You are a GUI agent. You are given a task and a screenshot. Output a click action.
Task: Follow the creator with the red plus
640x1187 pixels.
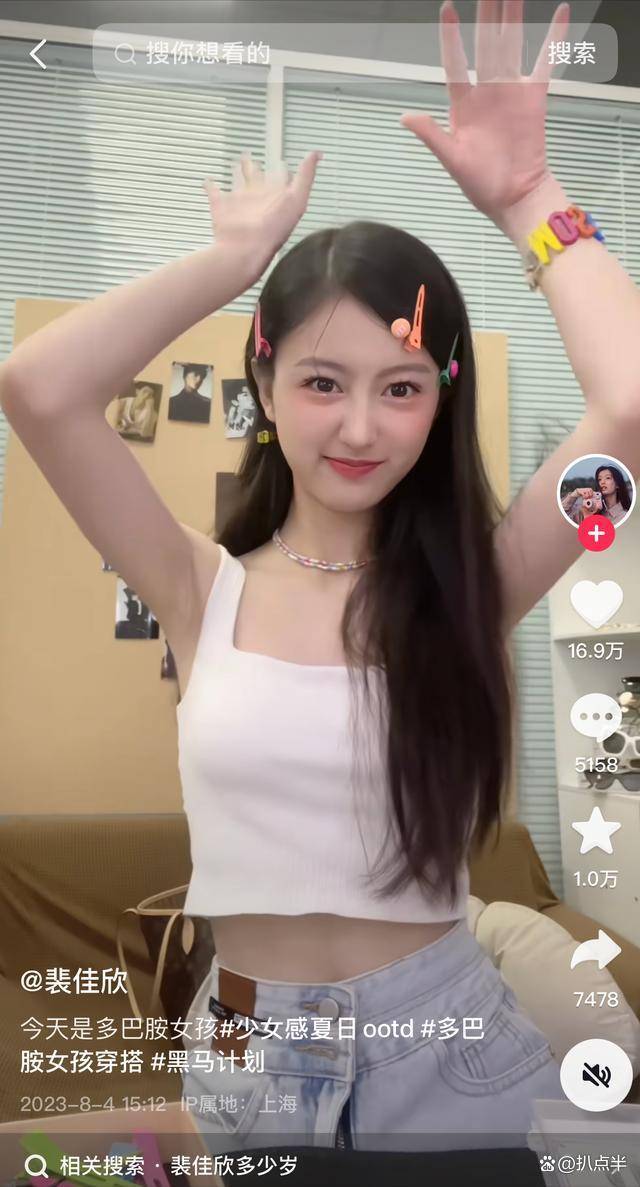pos(596,533)
